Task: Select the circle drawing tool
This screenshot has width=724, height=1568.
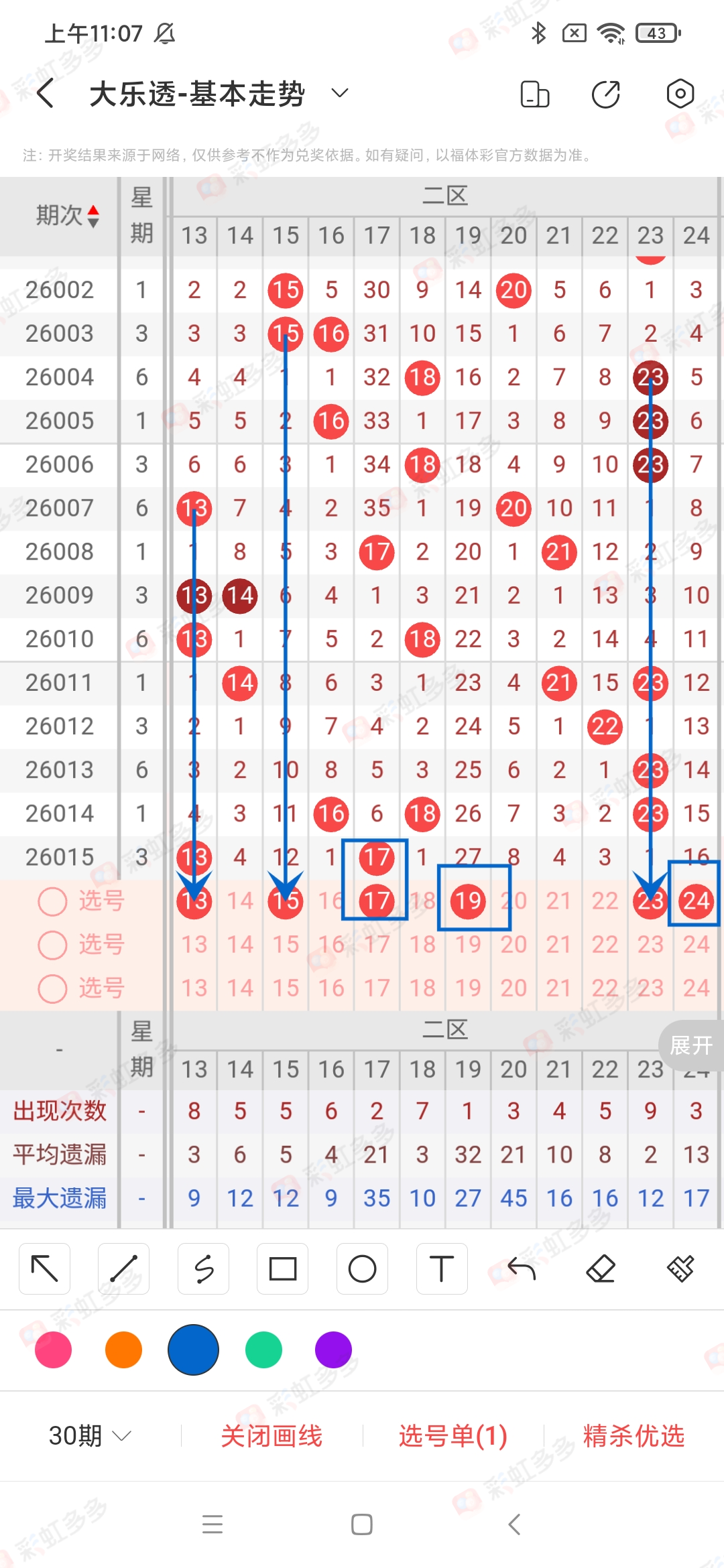Action: point(362,1268)
